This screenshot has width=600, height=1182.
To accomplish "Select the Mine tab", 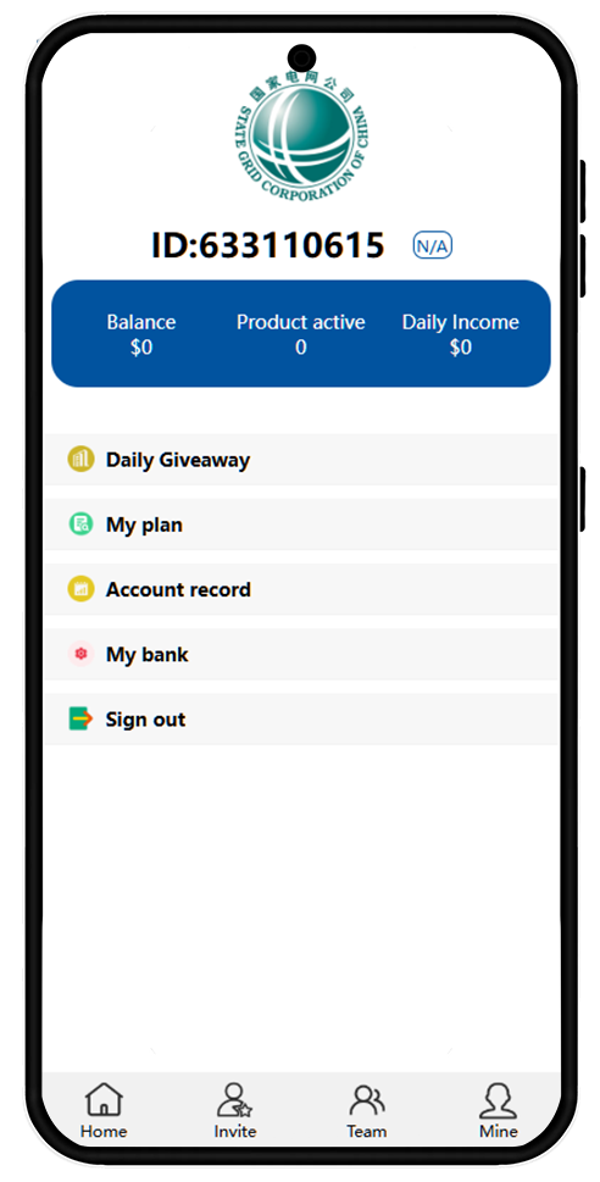I will click(498, 1110).
